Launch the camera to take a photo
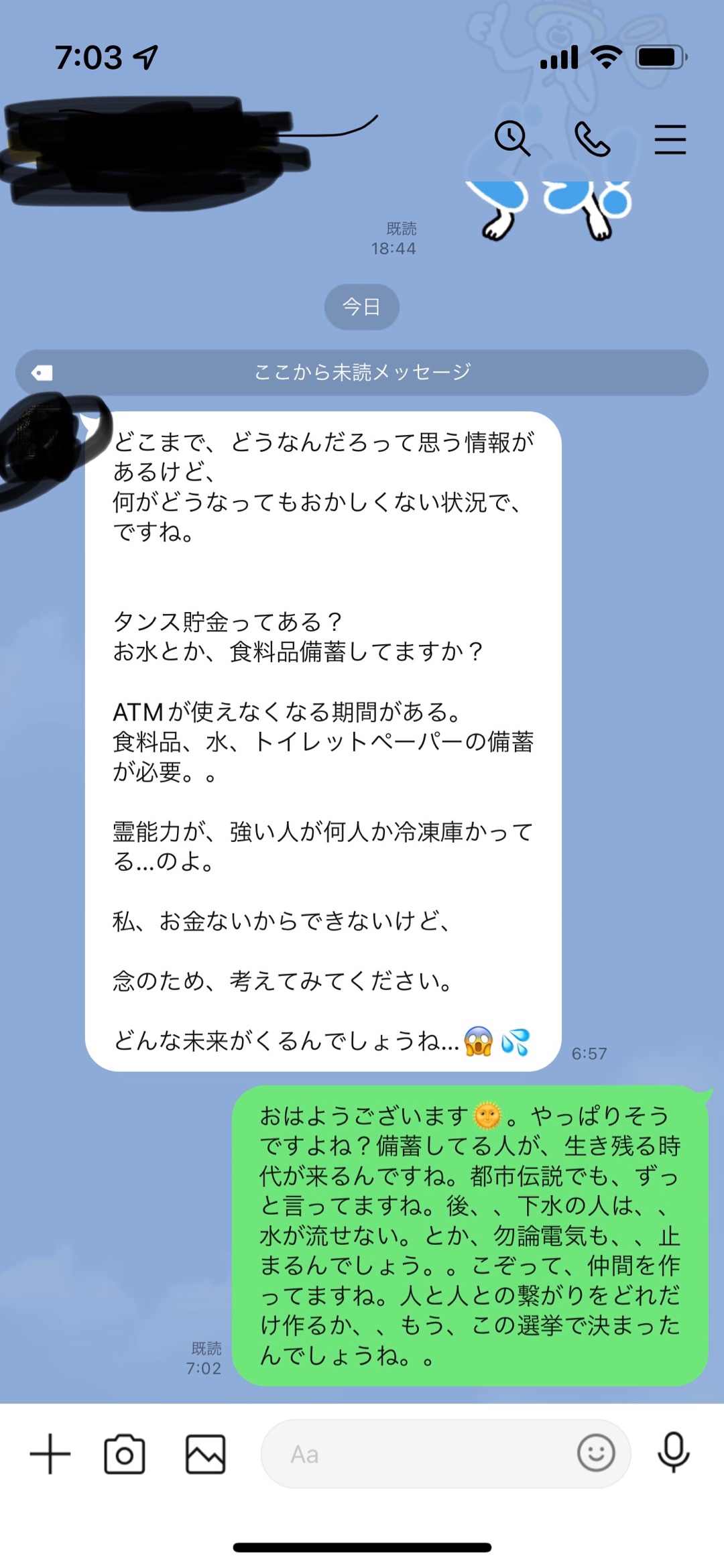724x1568 pixels. (125, 1453)
